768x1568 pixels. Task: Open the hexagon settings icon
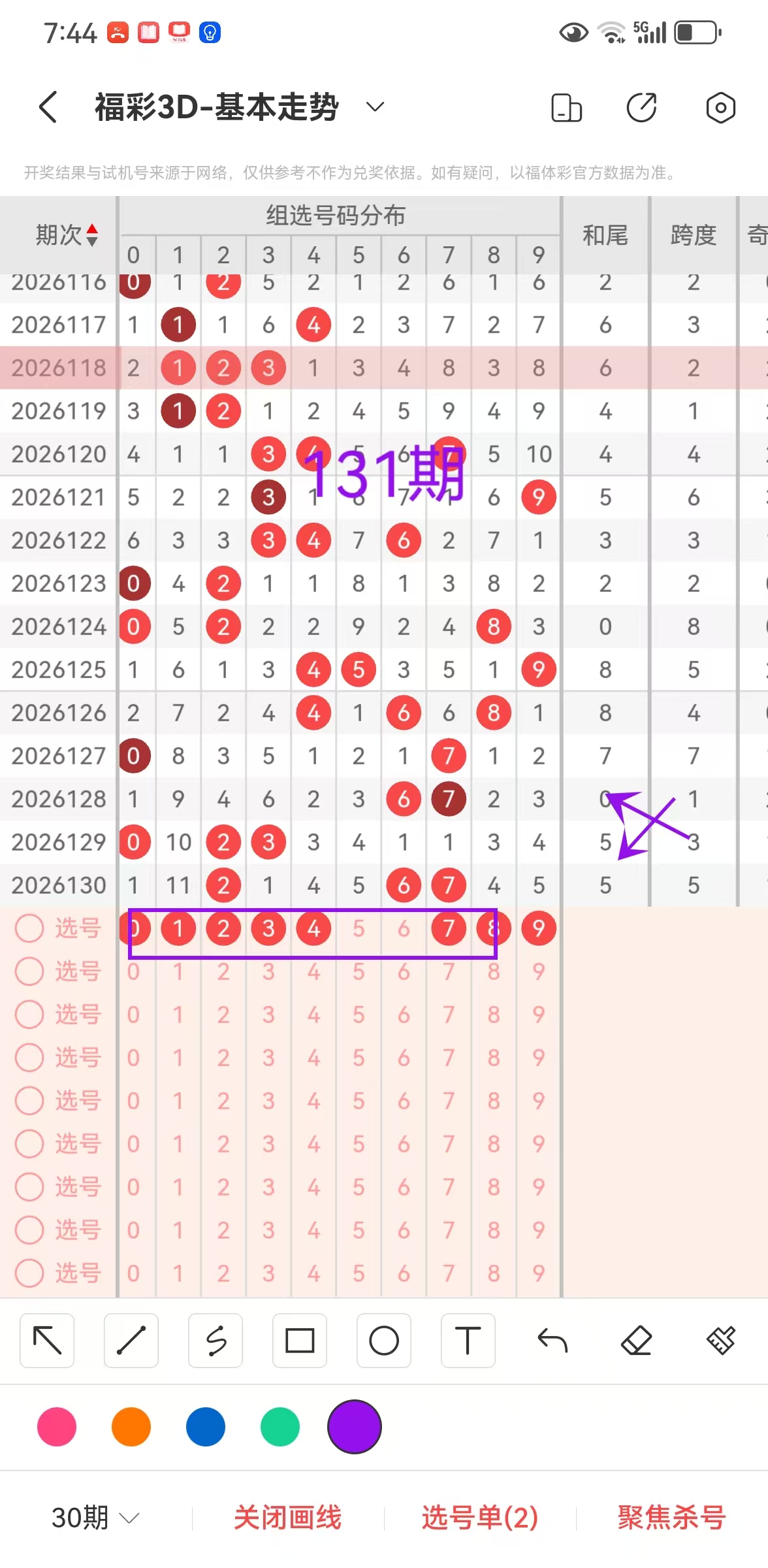720,107
